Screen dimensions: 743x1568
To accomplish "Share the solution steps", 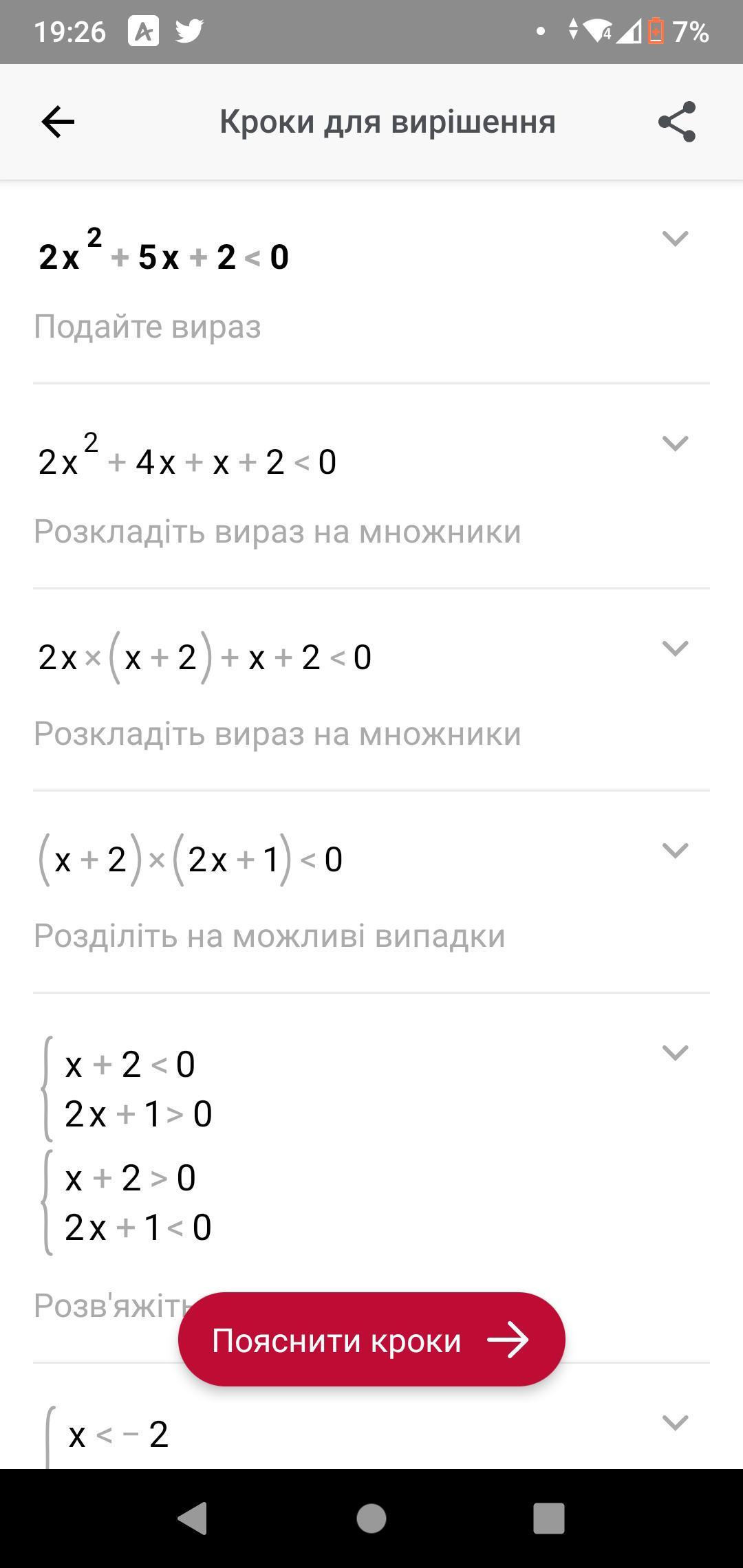I will coord(677,122).
